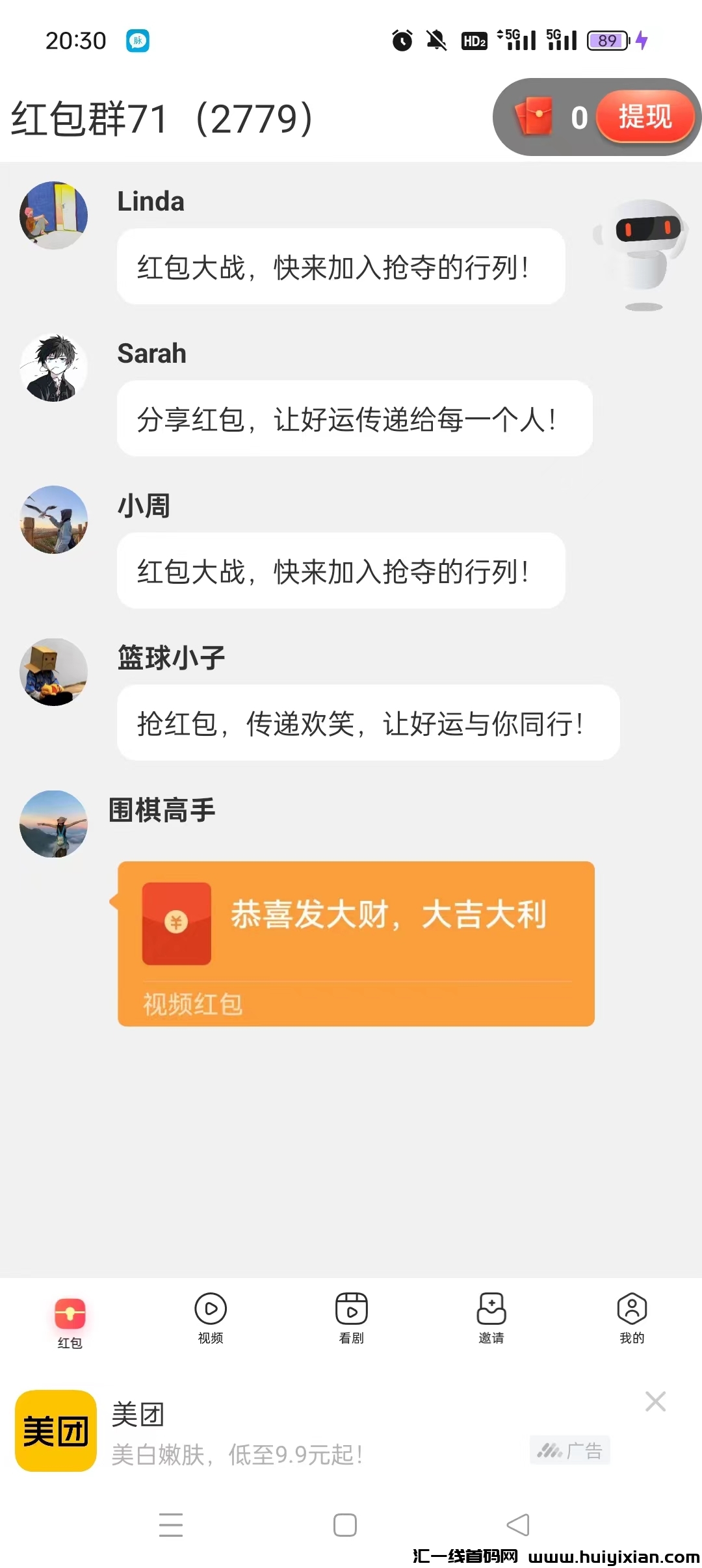Image resolution: width=702 pixels, height=1568 pixels.
Task: Go back with the system back button
Action: pyautogui.click(x=518, y=1524)
